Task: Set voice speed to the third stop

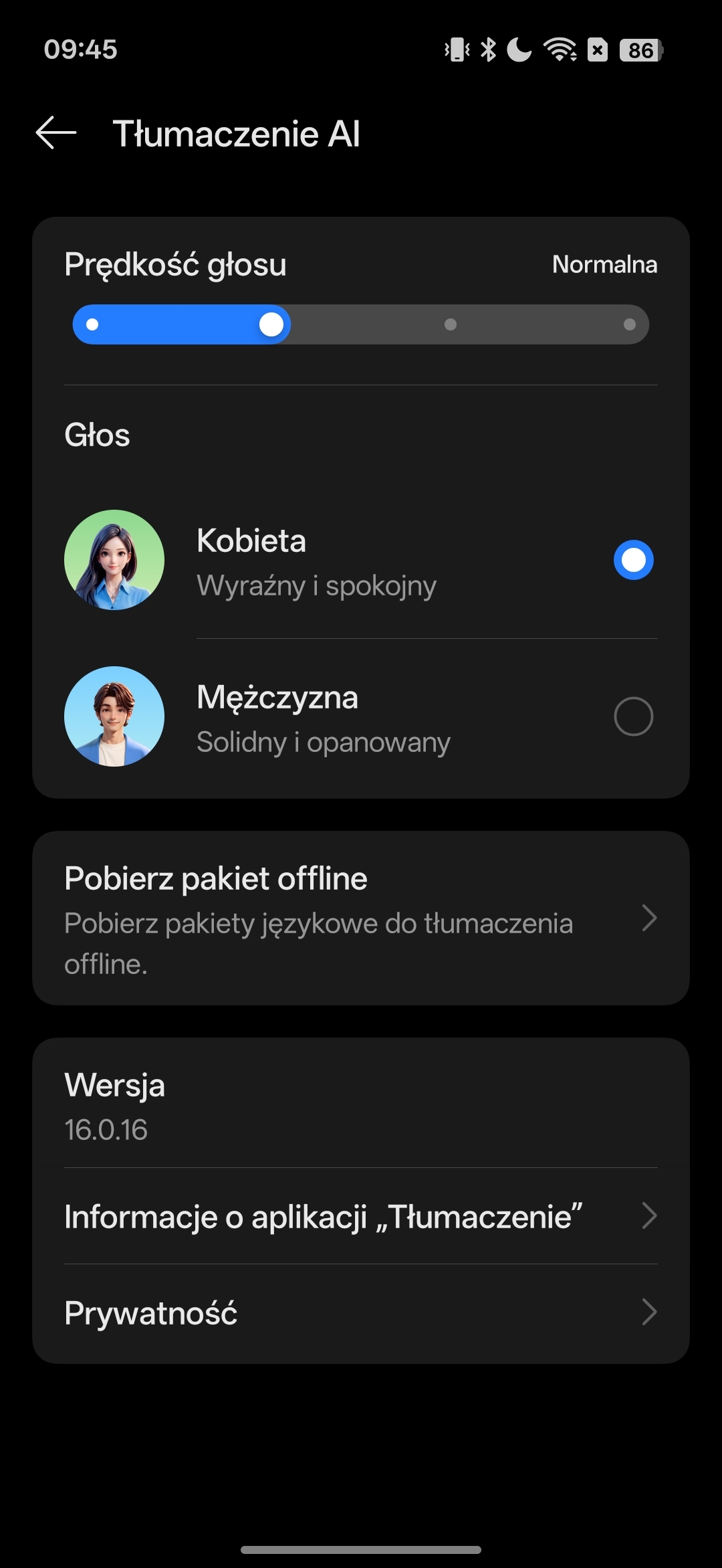Action: click(x=451, y=324)
